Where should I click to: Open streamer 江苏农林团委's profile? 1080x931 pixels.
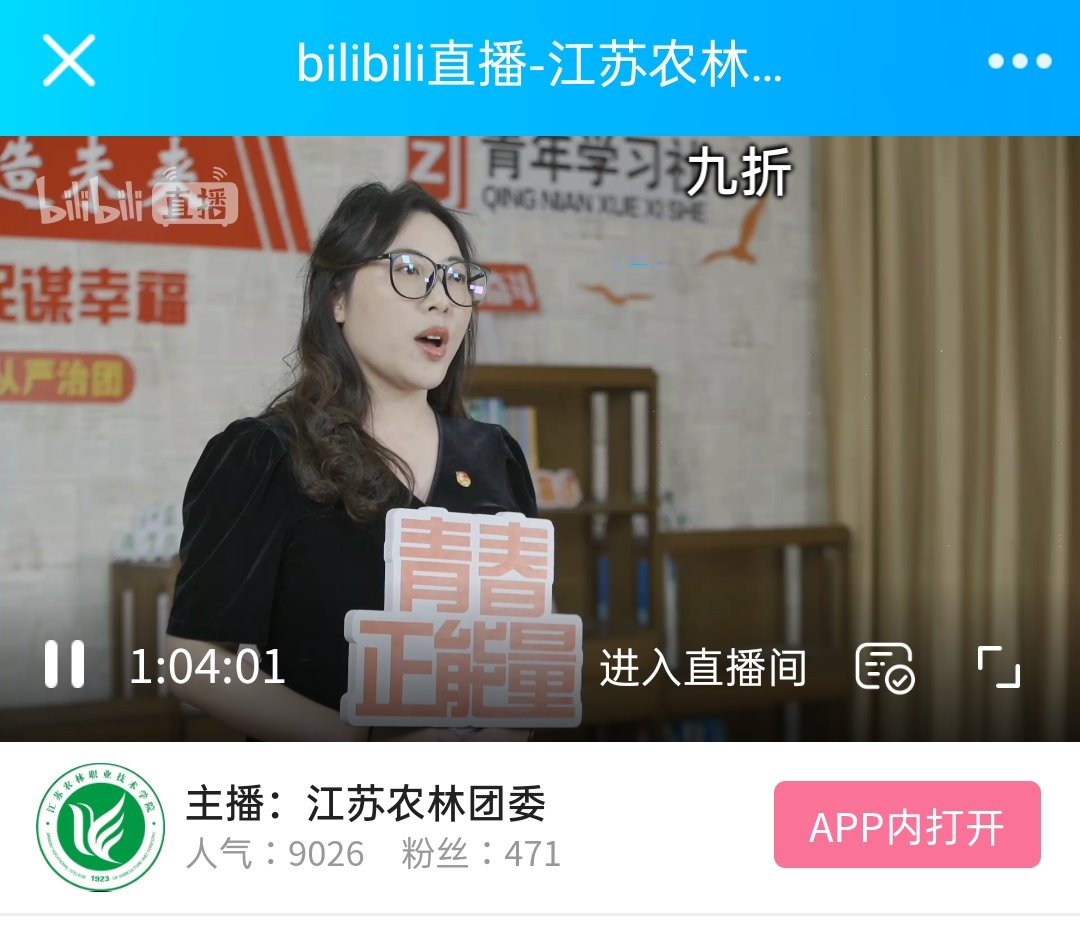pyautogui.click(x=101, y=826)
